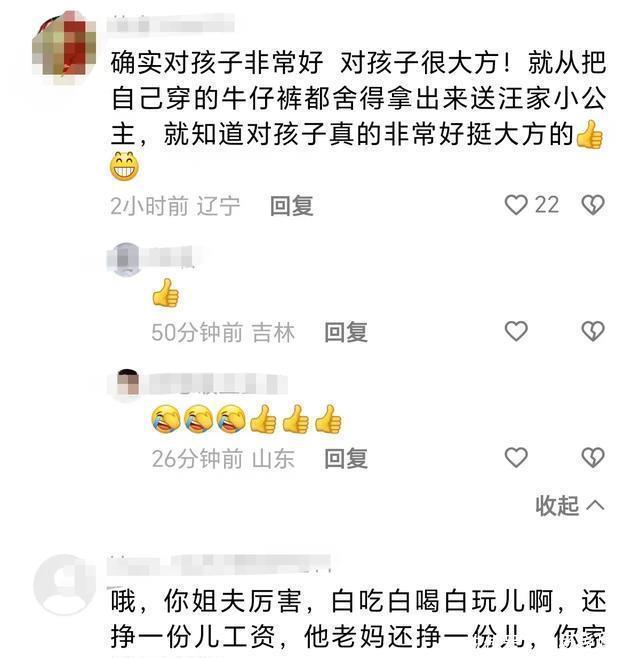640x658 pixels.
Task: Open the Shandong commenter's avatar
Action: click(126, 383)
